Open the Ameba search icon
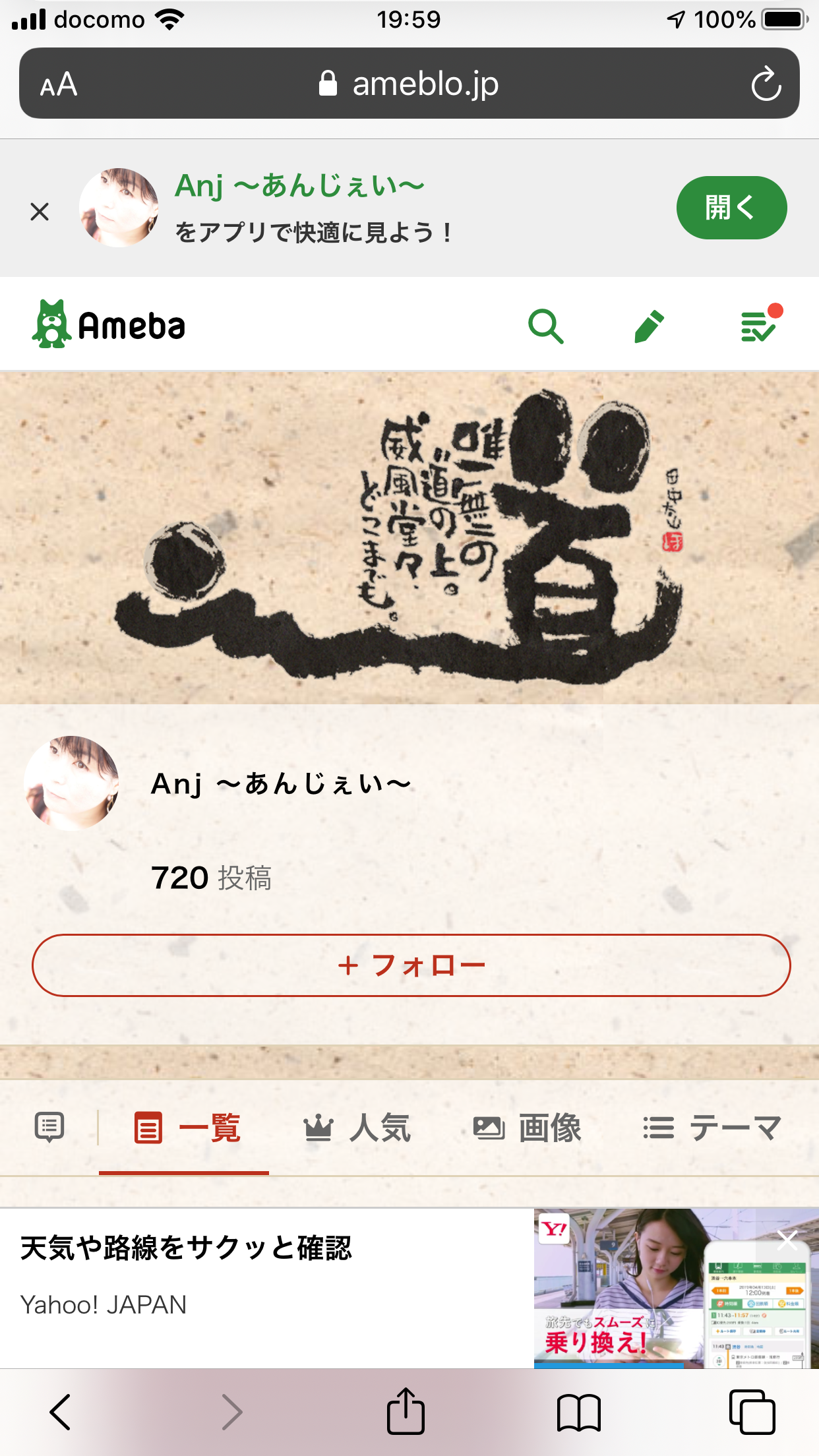This screenshot has width=819, height=1456. click(545, 326)
